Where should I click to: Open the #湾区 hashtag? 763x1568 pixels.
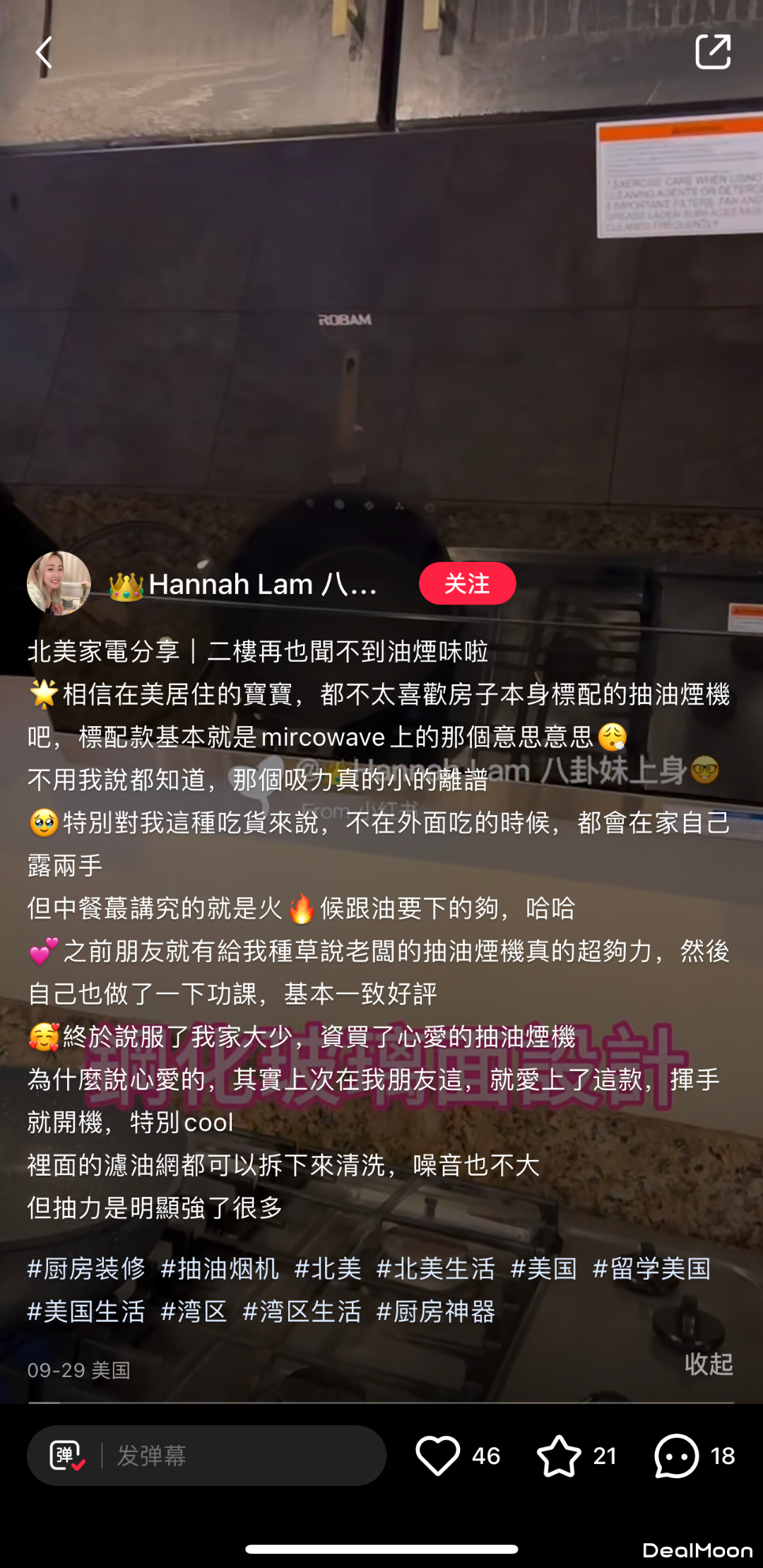point(194,1312)
